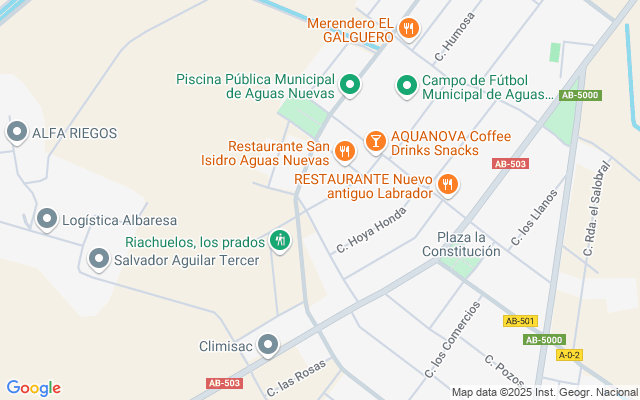Open the Merendero EL GALGUERO restaurant pin
The image size is (640, 400).
[x=409, y=29]
